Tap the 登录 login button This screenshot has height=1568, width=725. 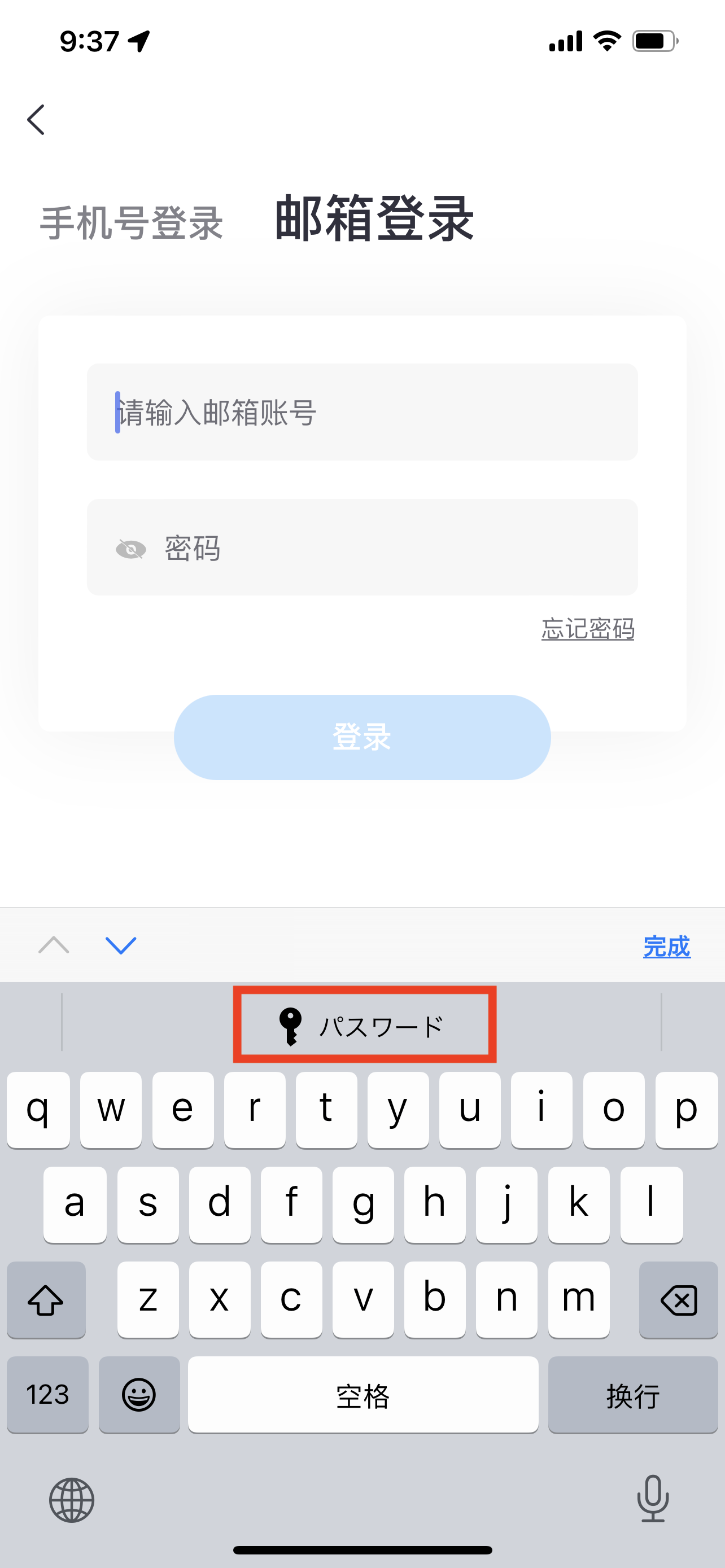pyautogui.click(x=362, y=737)
